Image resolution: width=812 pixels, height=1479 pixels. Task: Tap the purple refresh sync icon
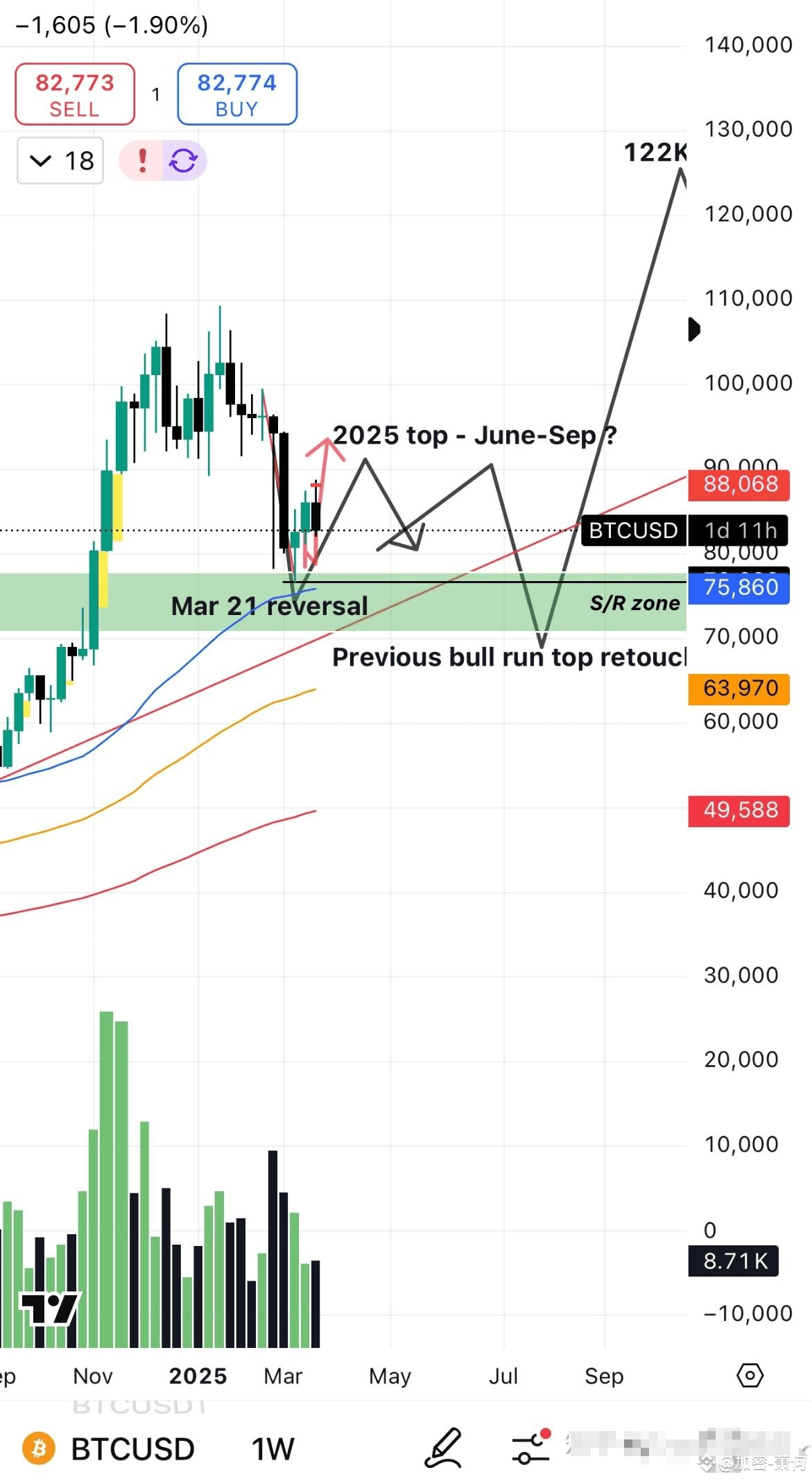pos(184,161)
